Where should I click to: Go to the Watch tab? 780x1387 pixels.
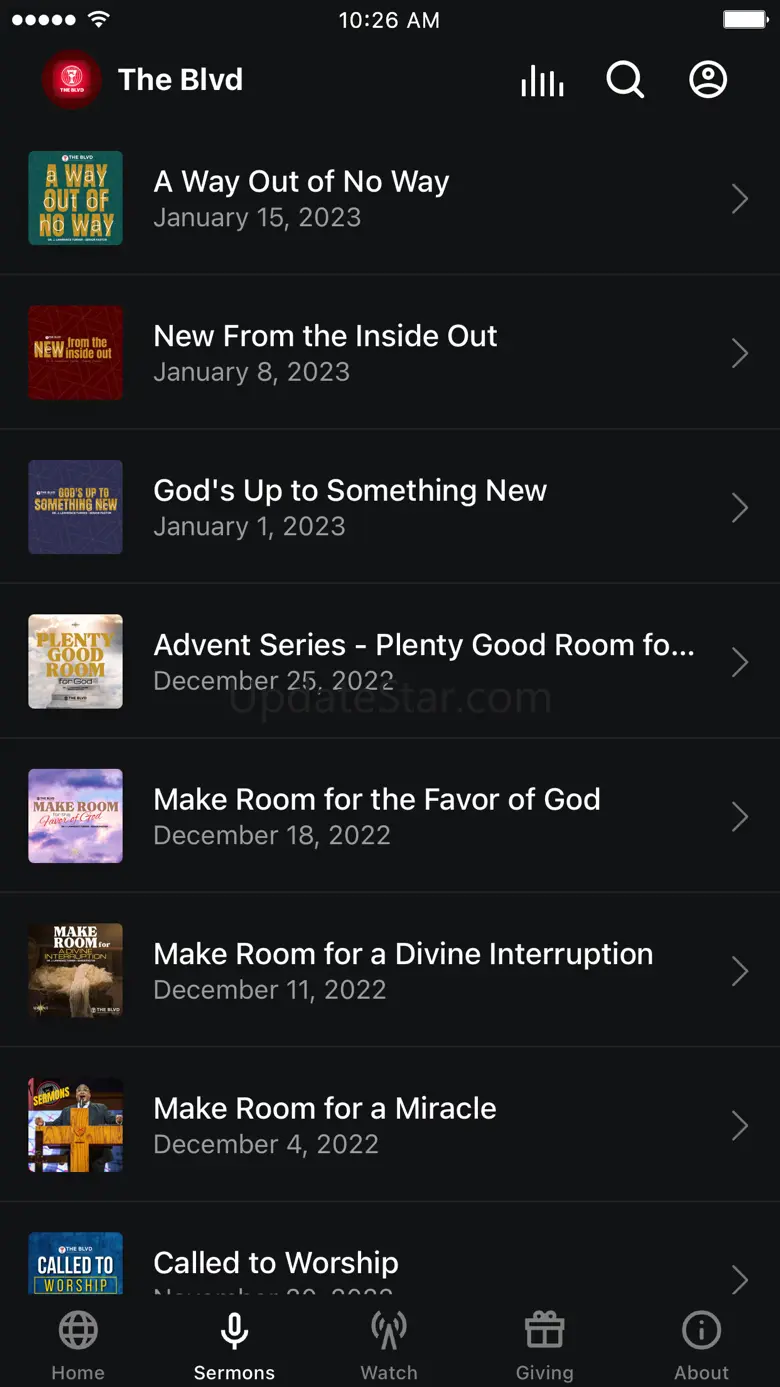point(389,1346)
